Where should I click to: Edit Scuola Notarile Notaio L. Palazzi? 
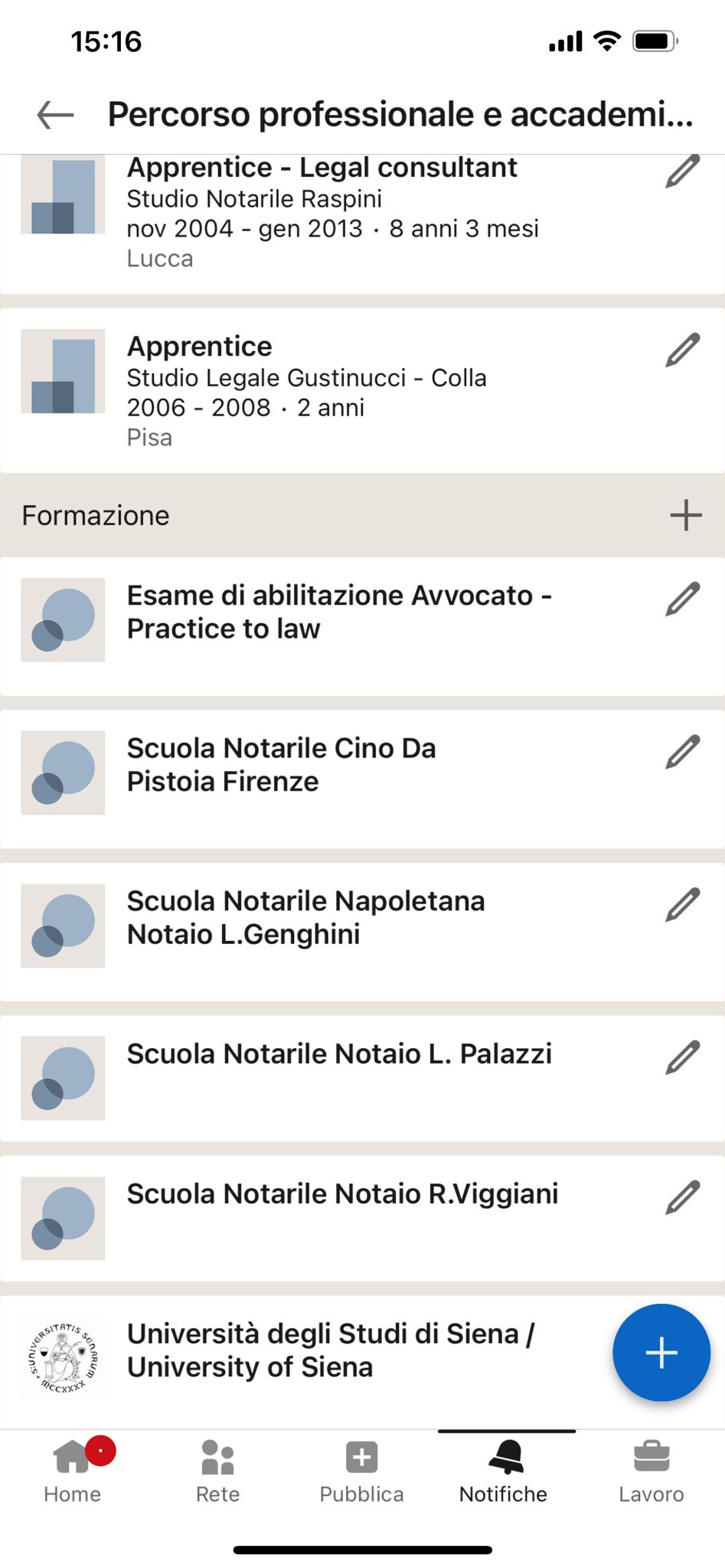pos(683,1057)
